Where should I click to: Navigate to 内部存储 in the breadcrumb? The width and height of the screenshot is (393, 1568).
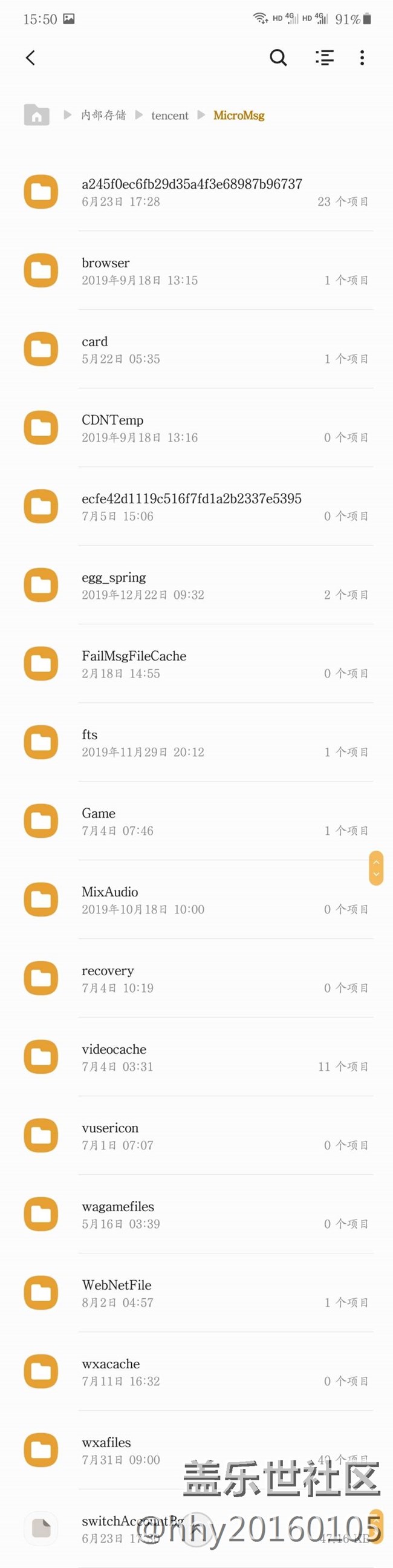[x=103, y=115]
